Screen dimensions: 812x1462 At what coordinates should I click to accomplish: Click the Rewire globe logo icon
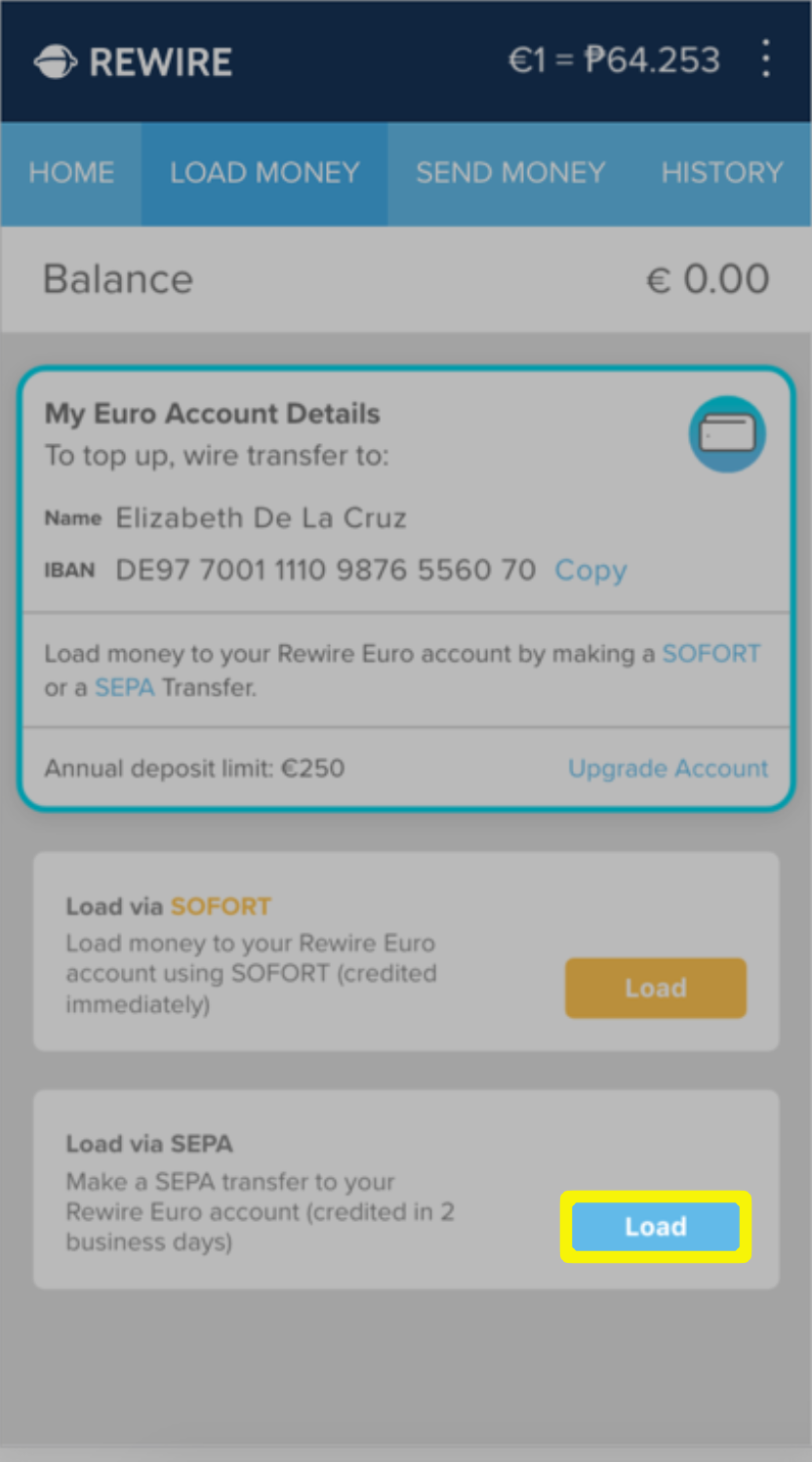55,60
